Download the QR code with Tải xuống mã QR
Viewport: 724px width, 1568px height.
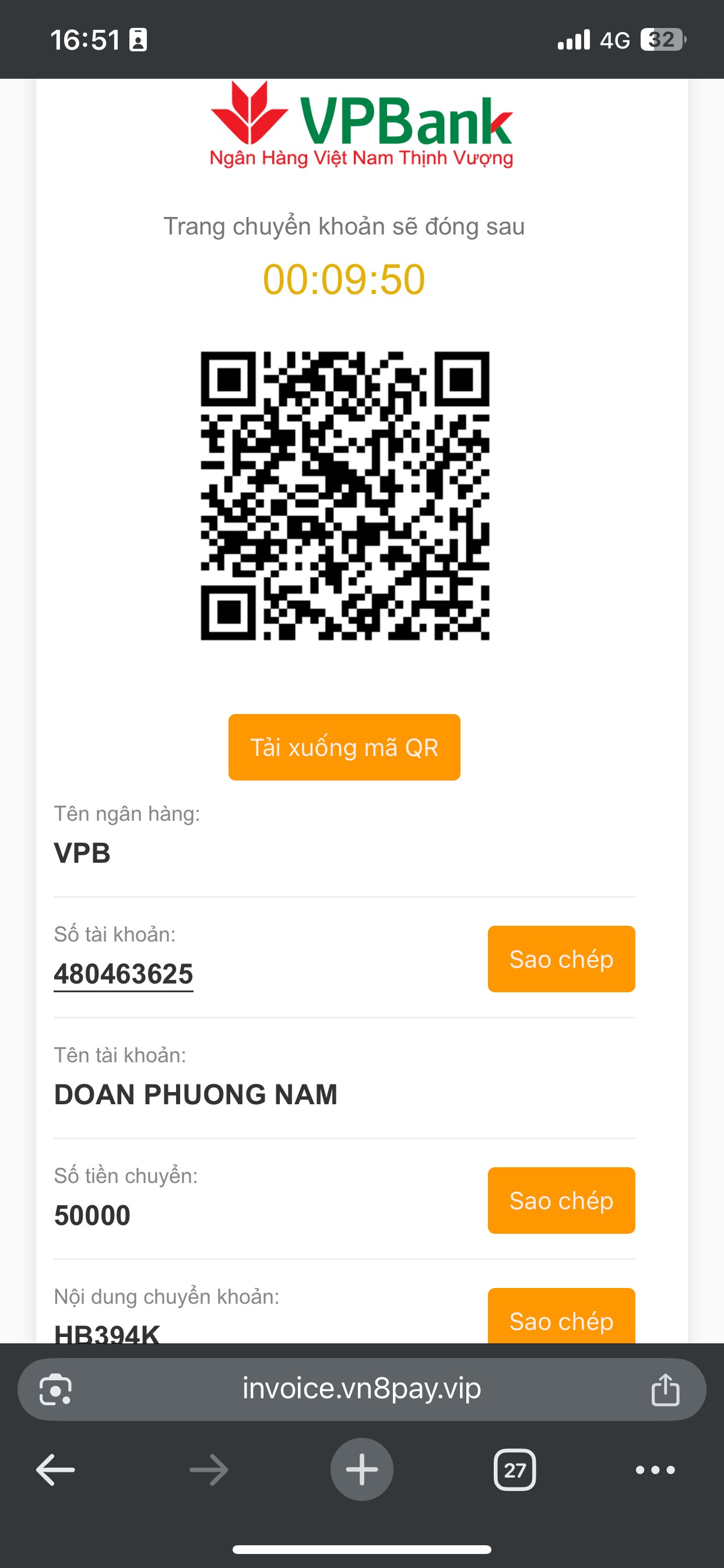[x=344, y=747]
